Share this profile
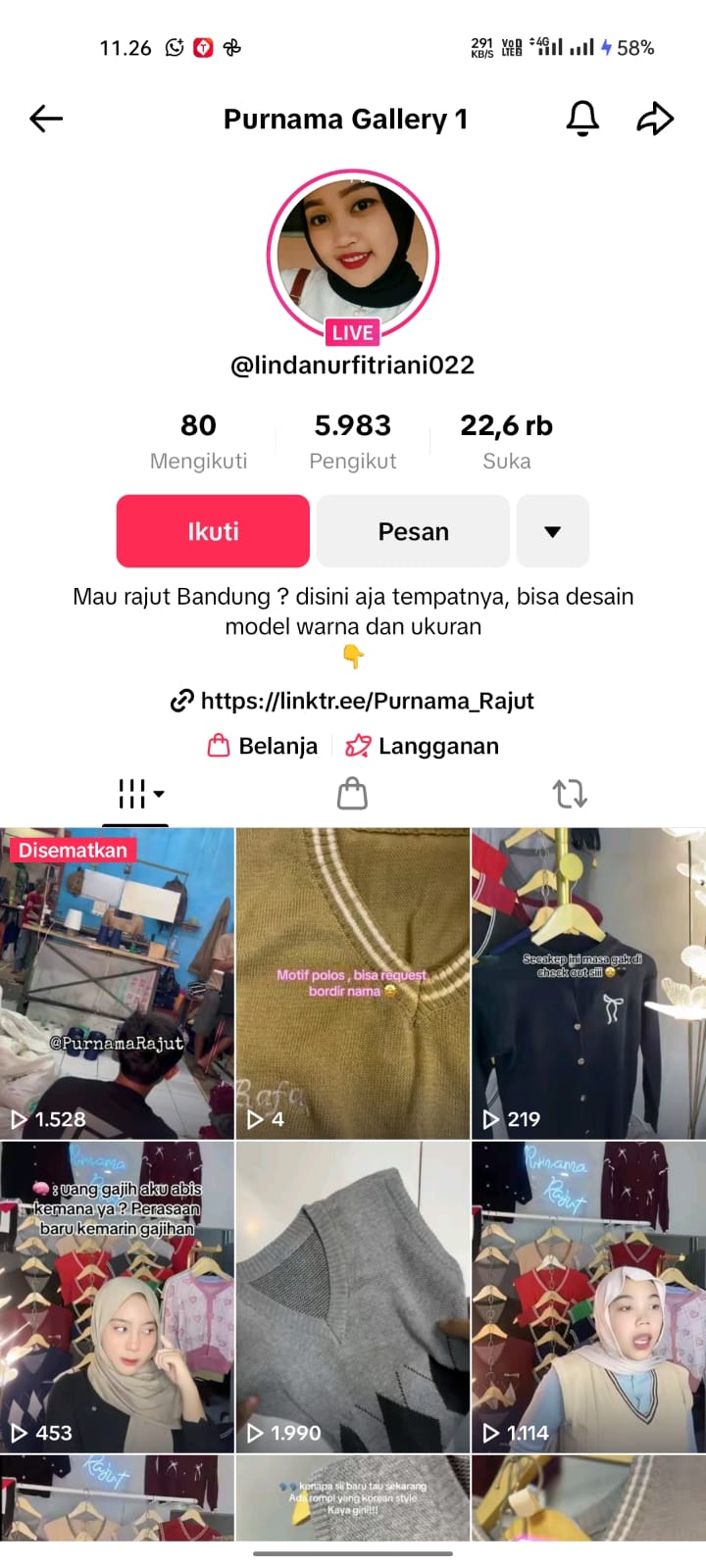 [655, 119]
